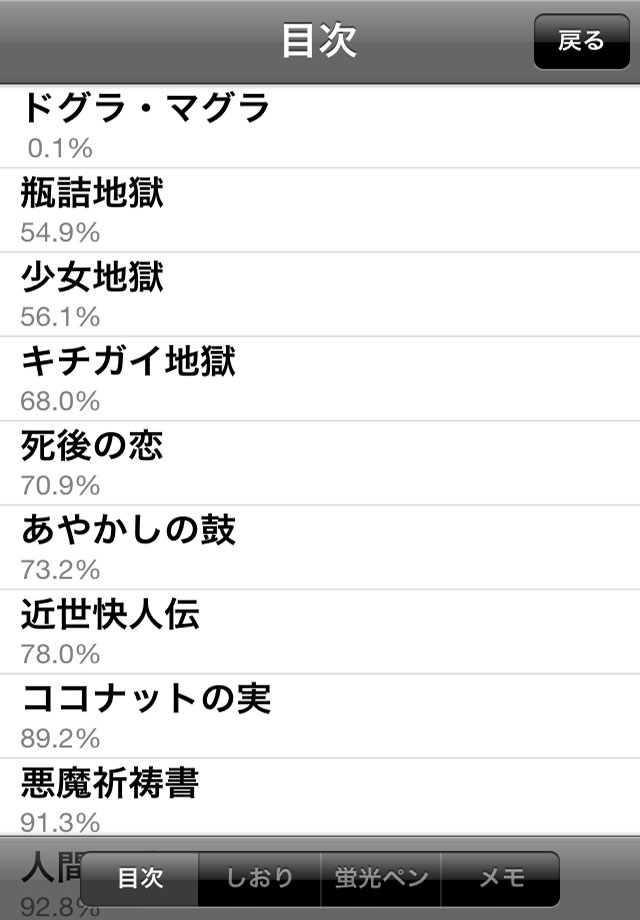Switch to the しおり tab
The width and height of the screenshot is (640, 920).
259,878
